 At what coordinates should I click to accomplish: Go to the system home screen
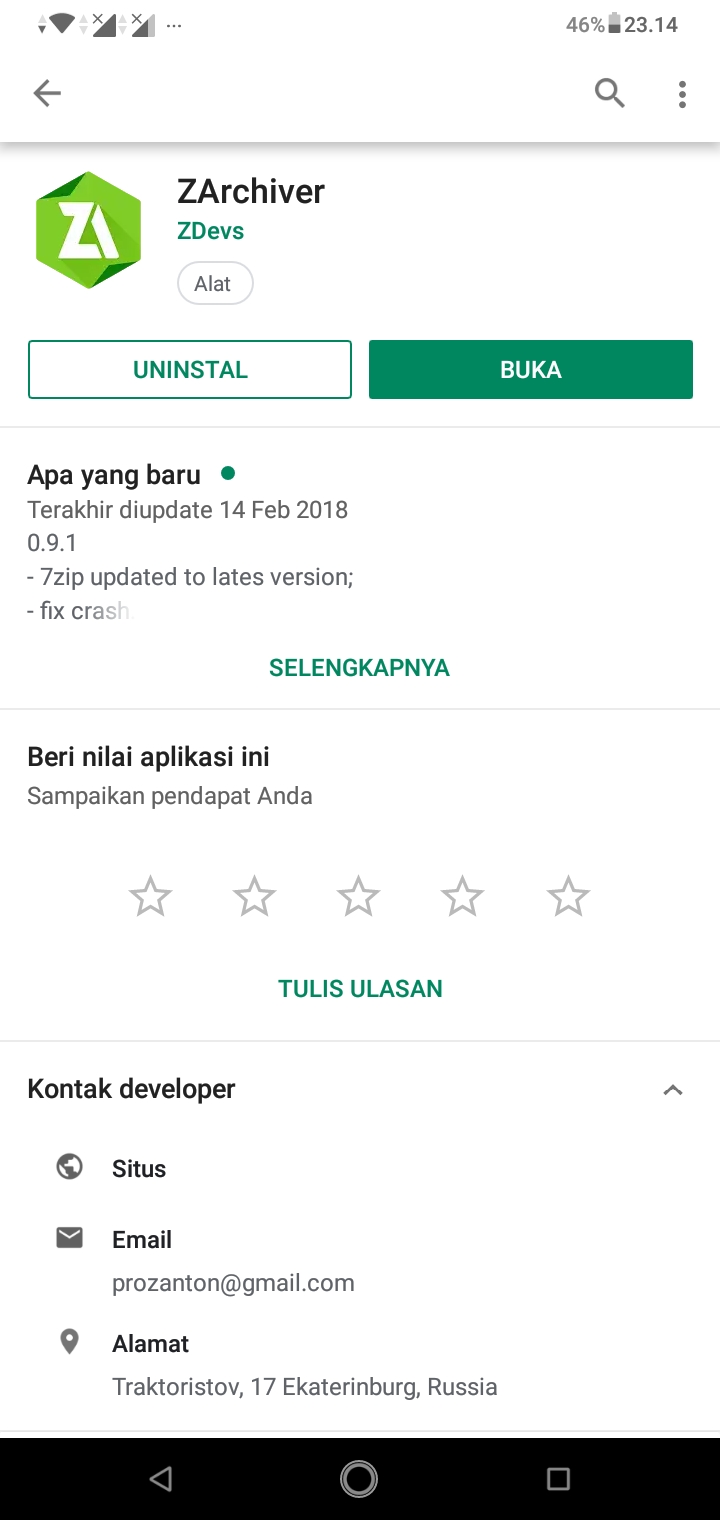[359, 1478]
